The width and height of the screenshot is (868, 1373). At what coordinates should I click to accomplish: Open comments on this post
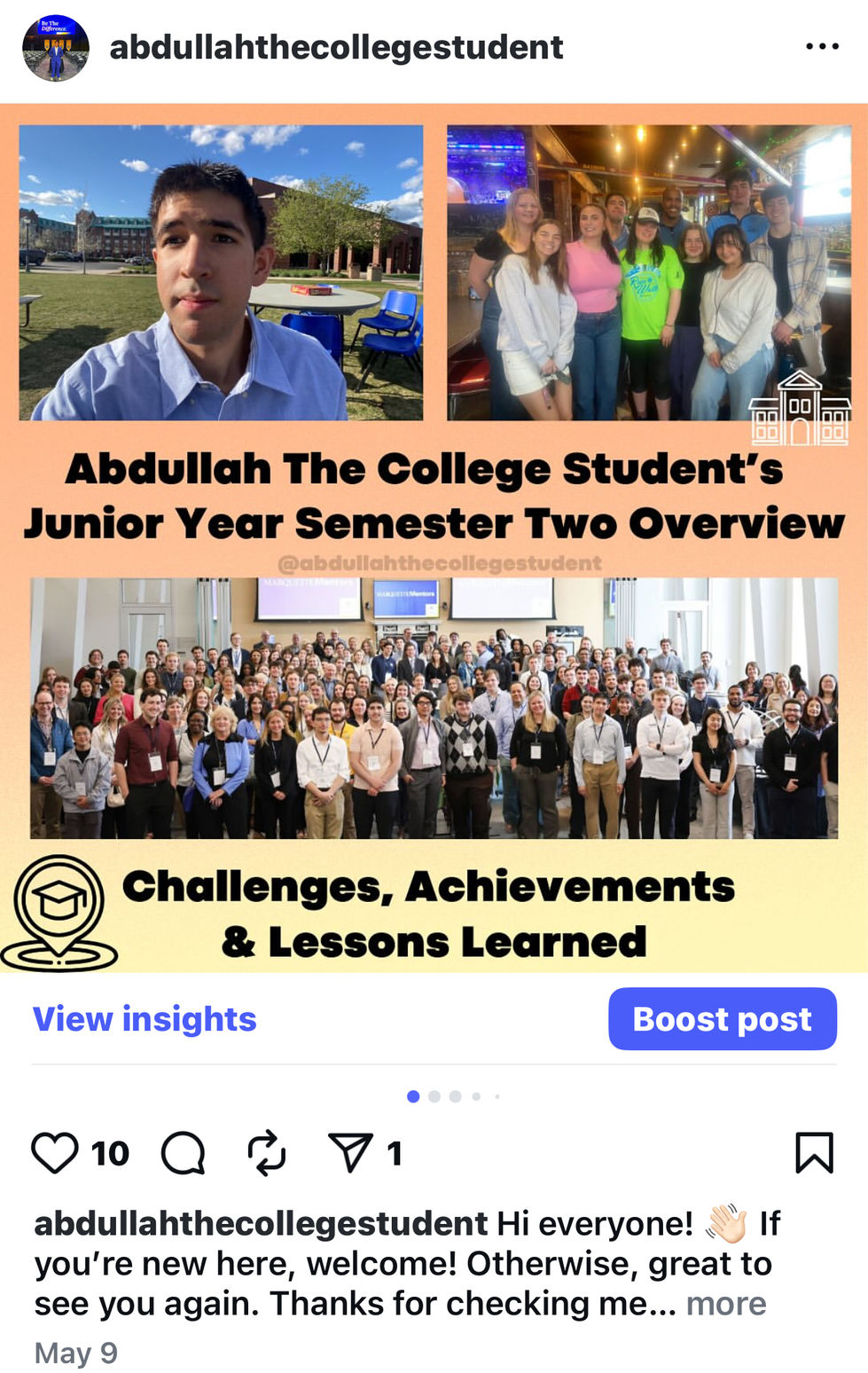click(184, 1153)
